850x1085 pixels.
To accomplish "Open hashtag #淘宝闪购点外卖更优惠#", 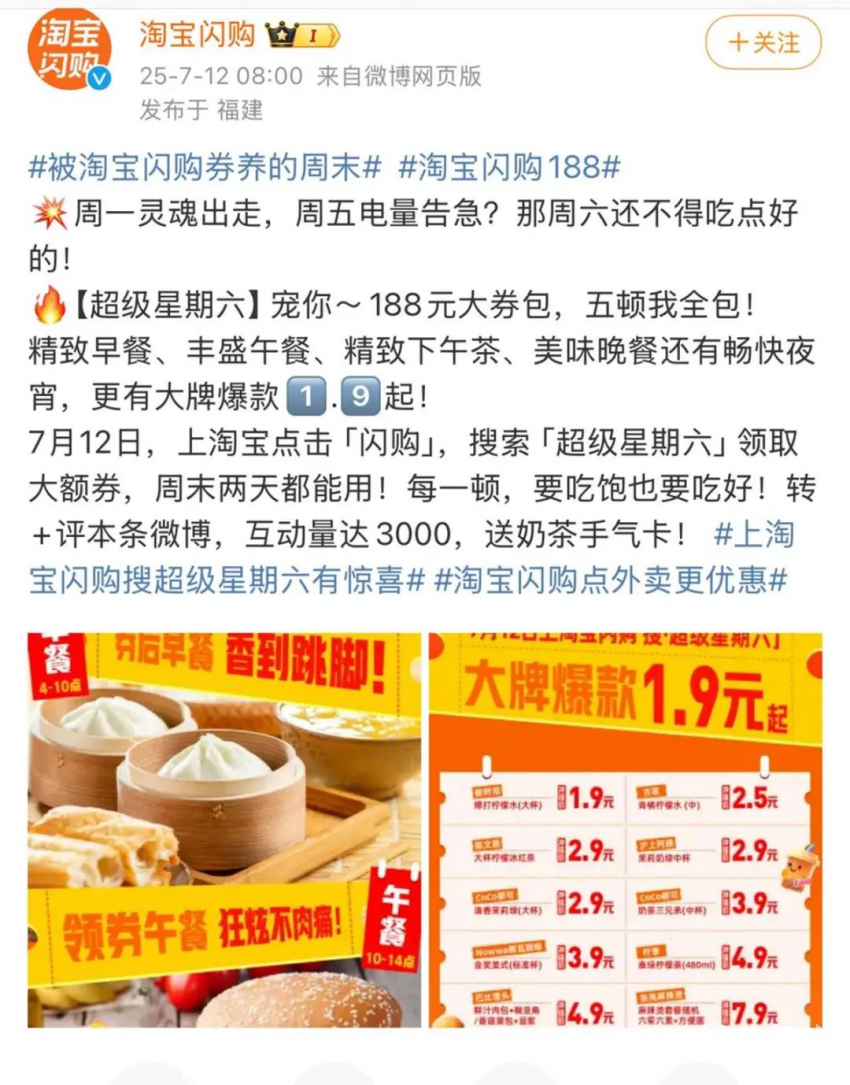I will [610, 578].
